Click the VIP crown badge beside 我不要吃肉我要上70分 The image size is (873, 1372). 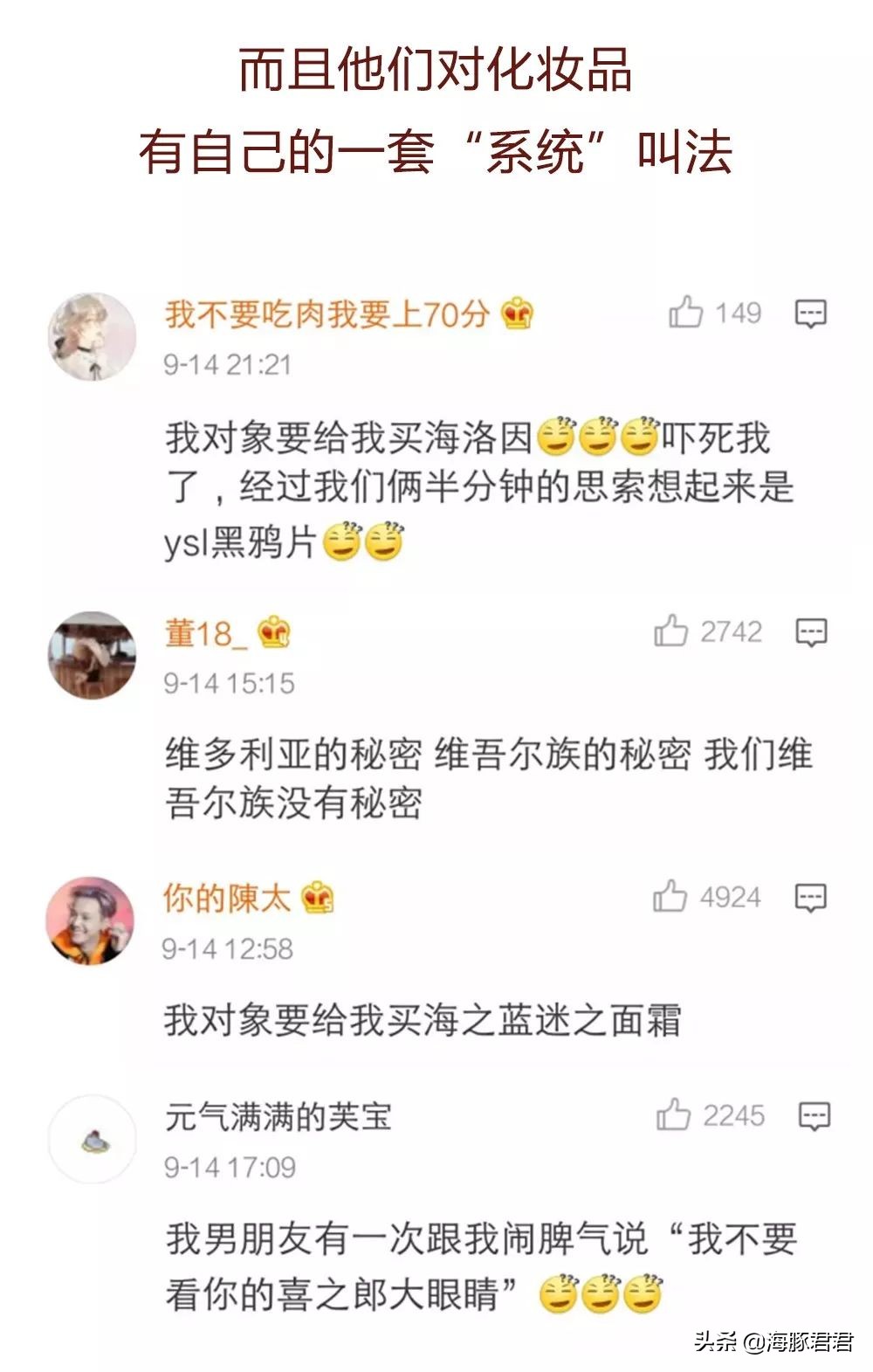(x=518, y=313)
